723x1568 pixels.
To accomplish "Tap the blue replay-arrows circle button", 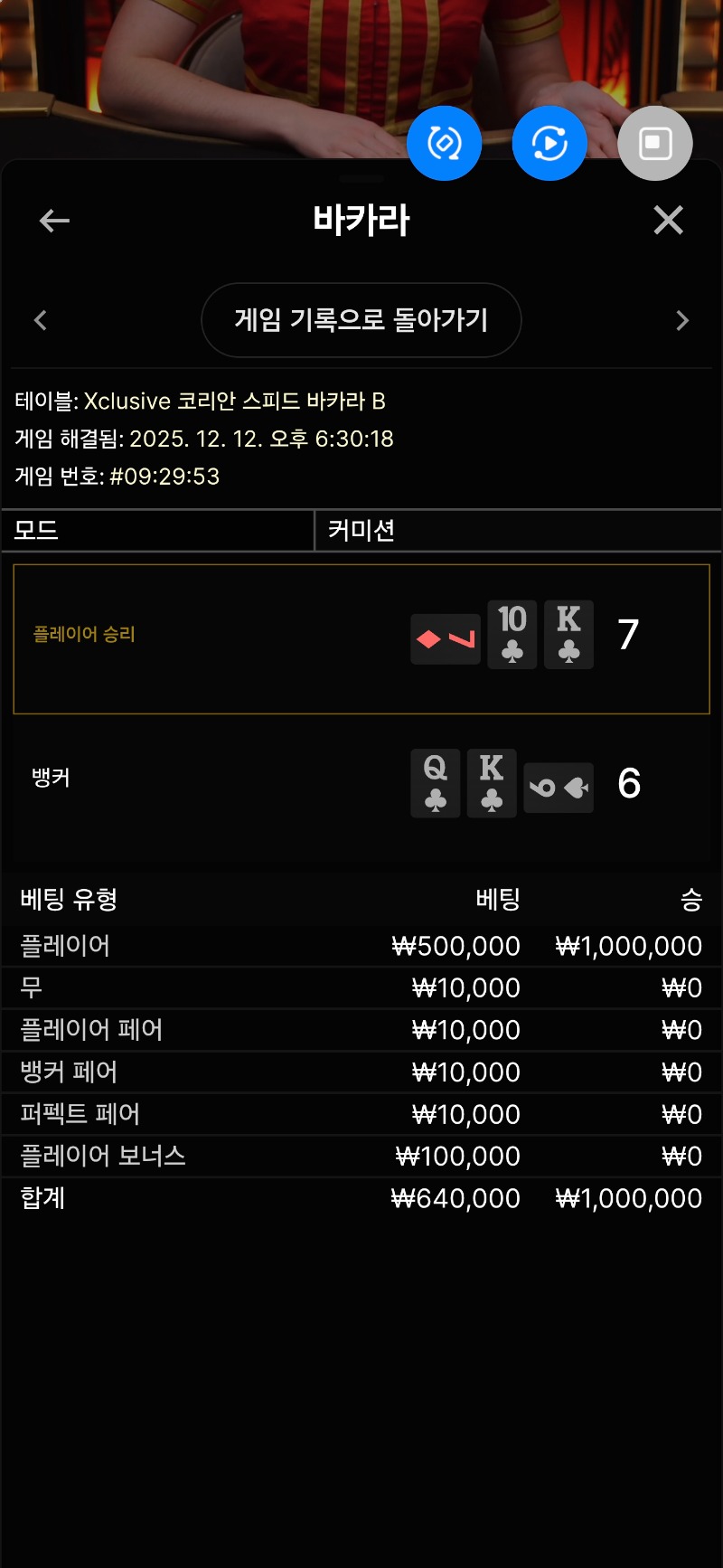I will (x=549, y=143).
